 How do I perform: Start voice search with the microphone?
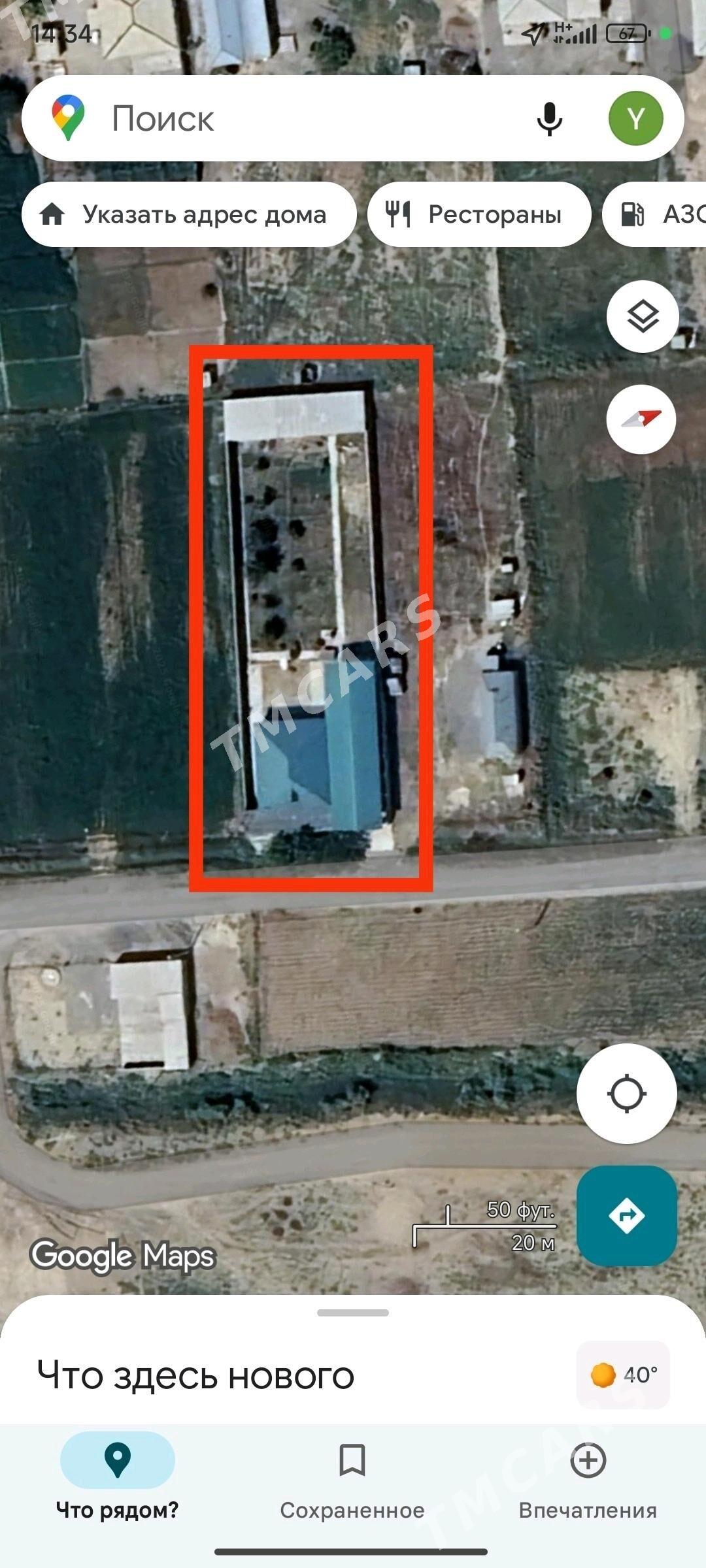pos(549,119)
